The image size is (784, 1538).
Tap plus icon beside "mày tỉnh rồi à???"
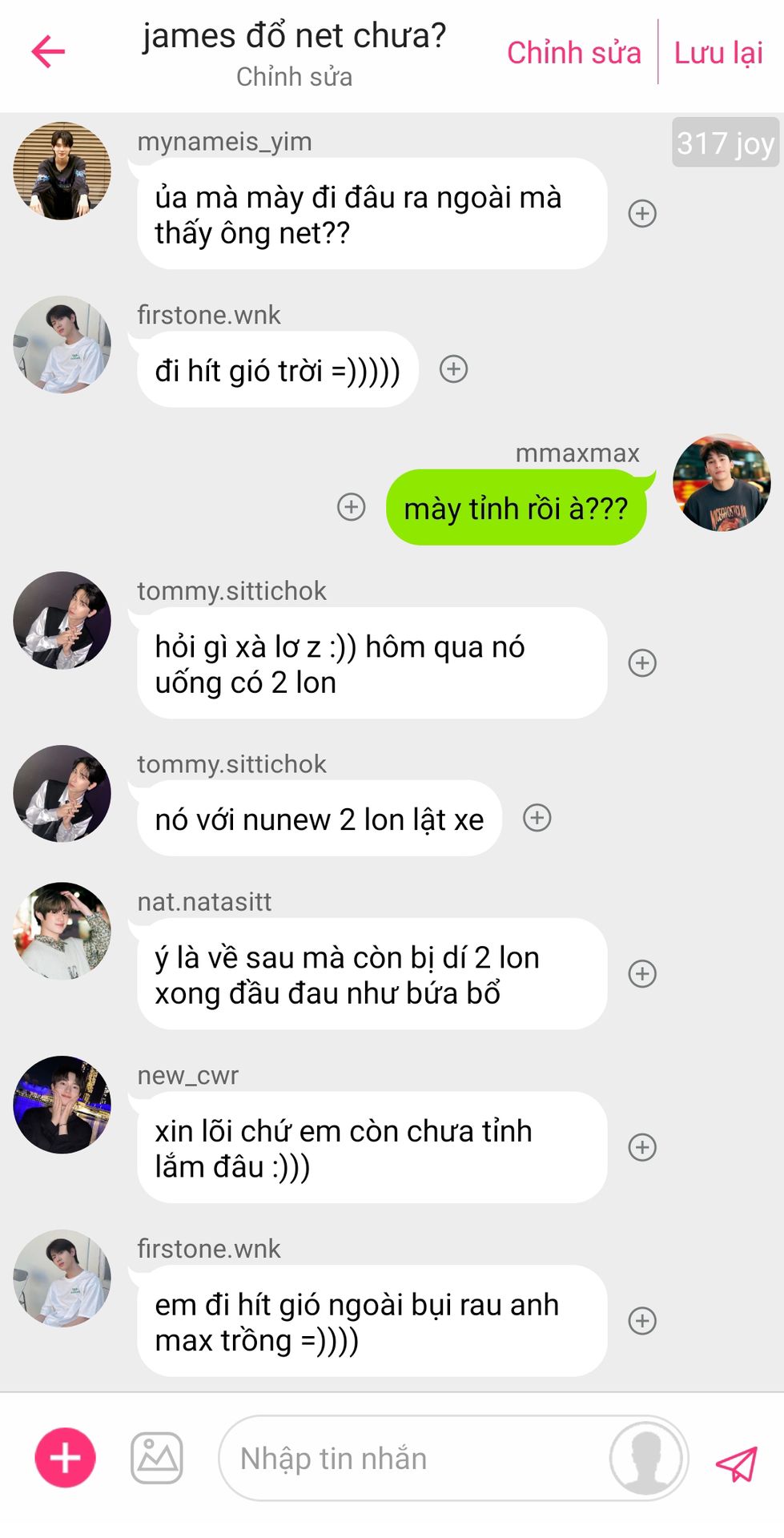(352, 507)
